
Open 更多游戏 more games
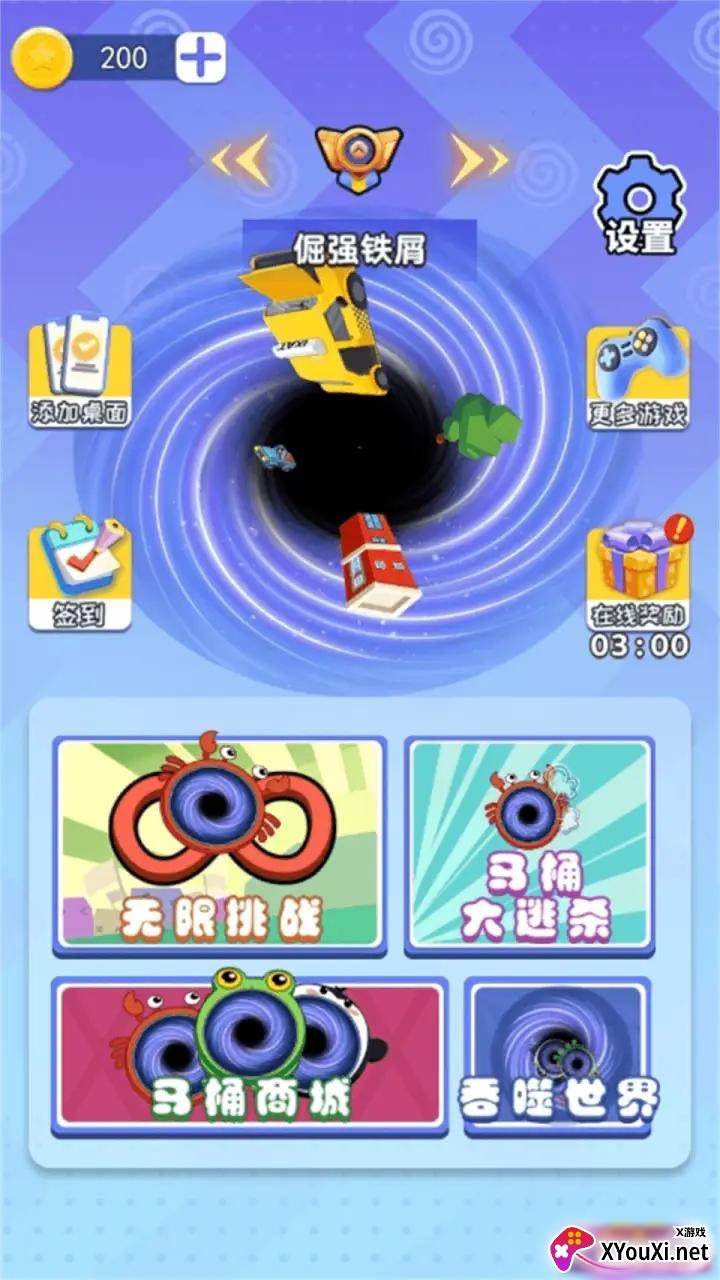638,375
